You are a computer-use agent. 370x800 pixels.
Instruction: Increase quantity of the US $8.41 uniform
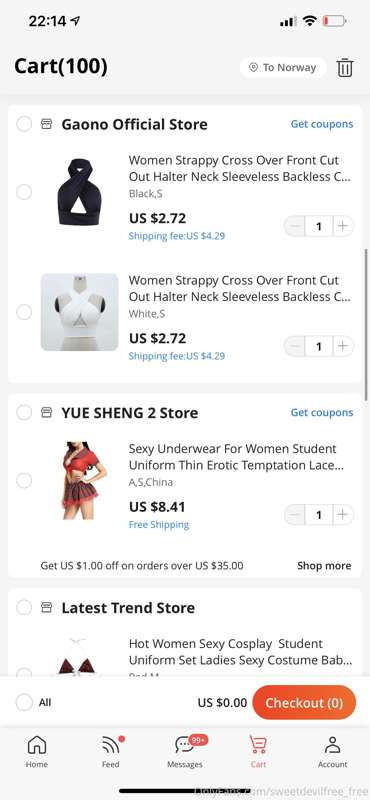pos(343,515)
